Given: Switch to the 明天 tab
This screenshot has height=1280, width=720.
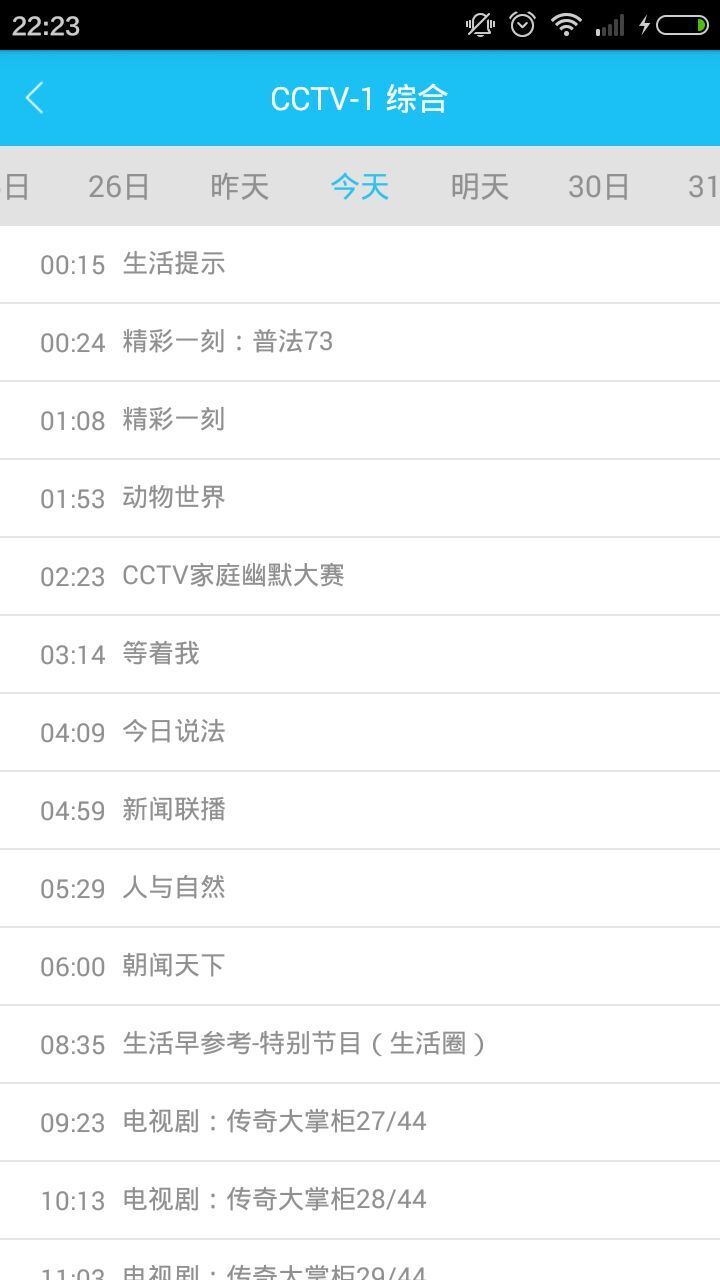Looking at the screenshot, I should 479,186.
